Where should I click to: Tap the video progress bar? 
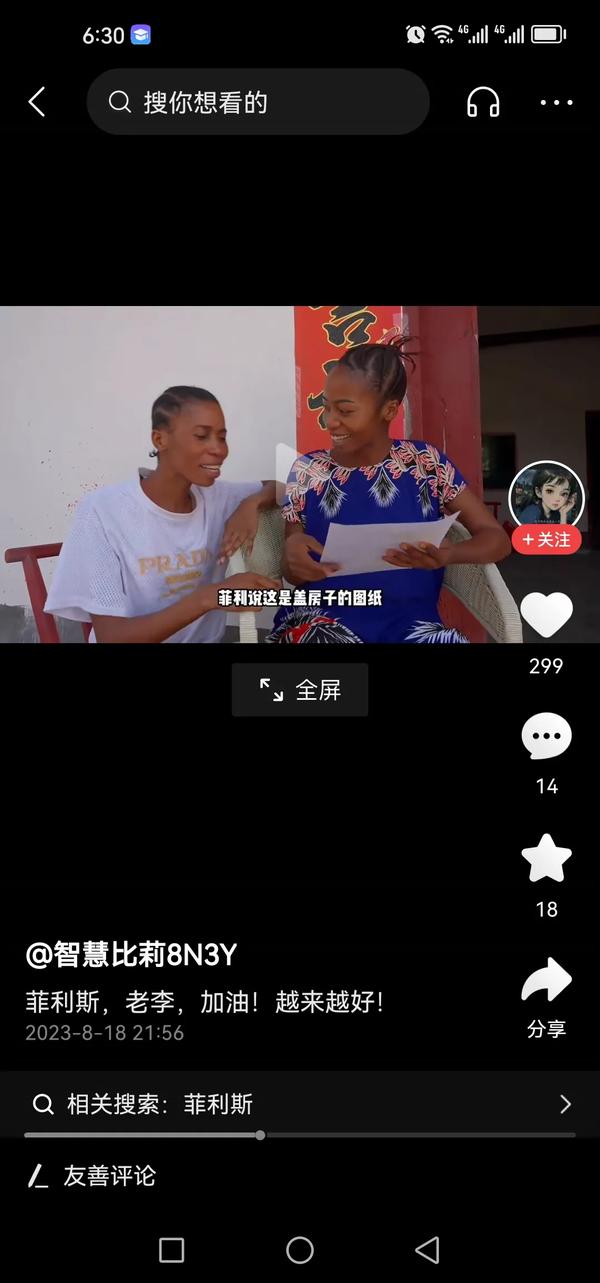point(300,1135)
